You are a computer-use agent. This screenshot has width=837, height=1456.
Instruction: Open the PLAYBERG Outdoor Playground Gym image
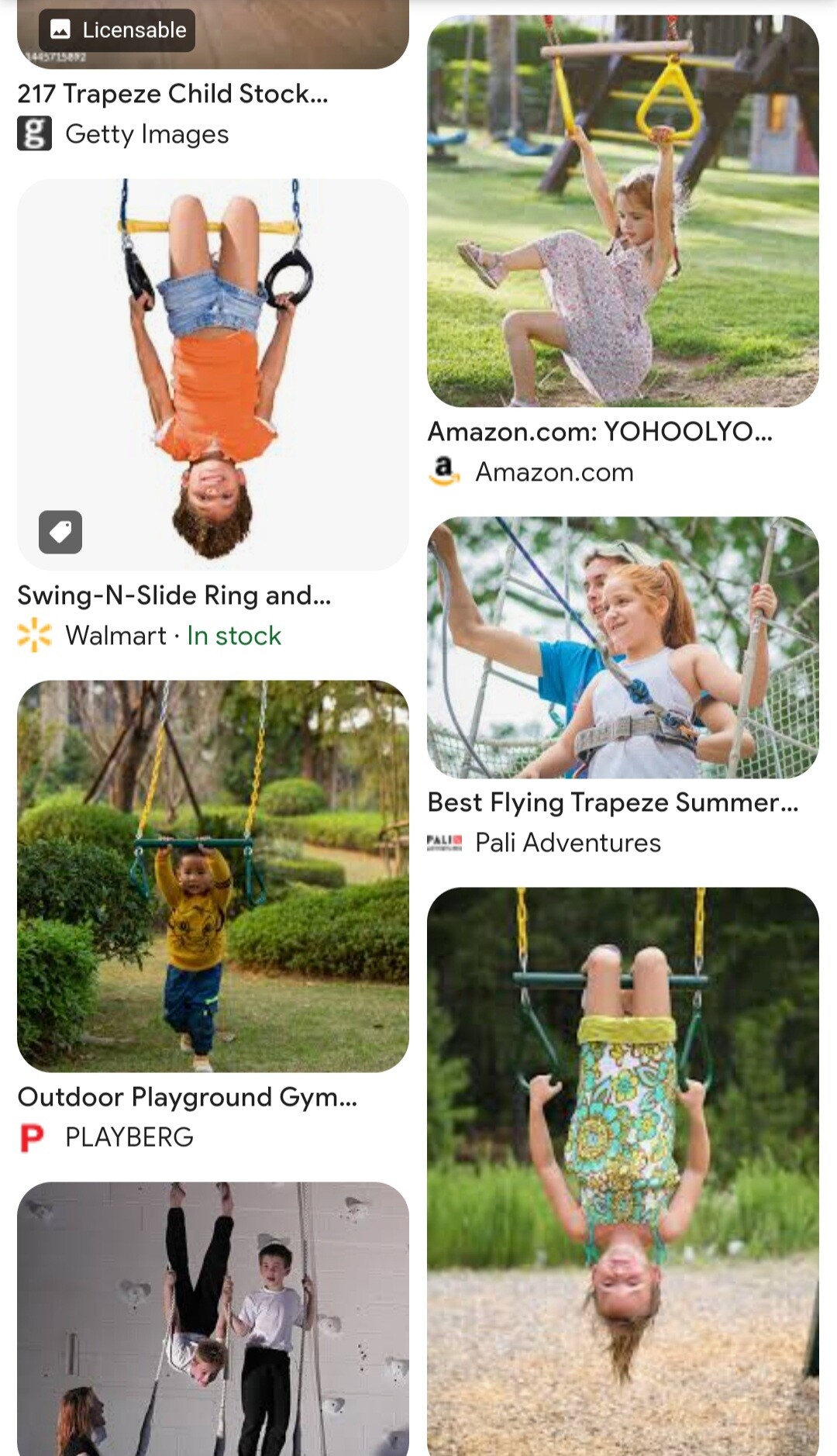point(212,876)
